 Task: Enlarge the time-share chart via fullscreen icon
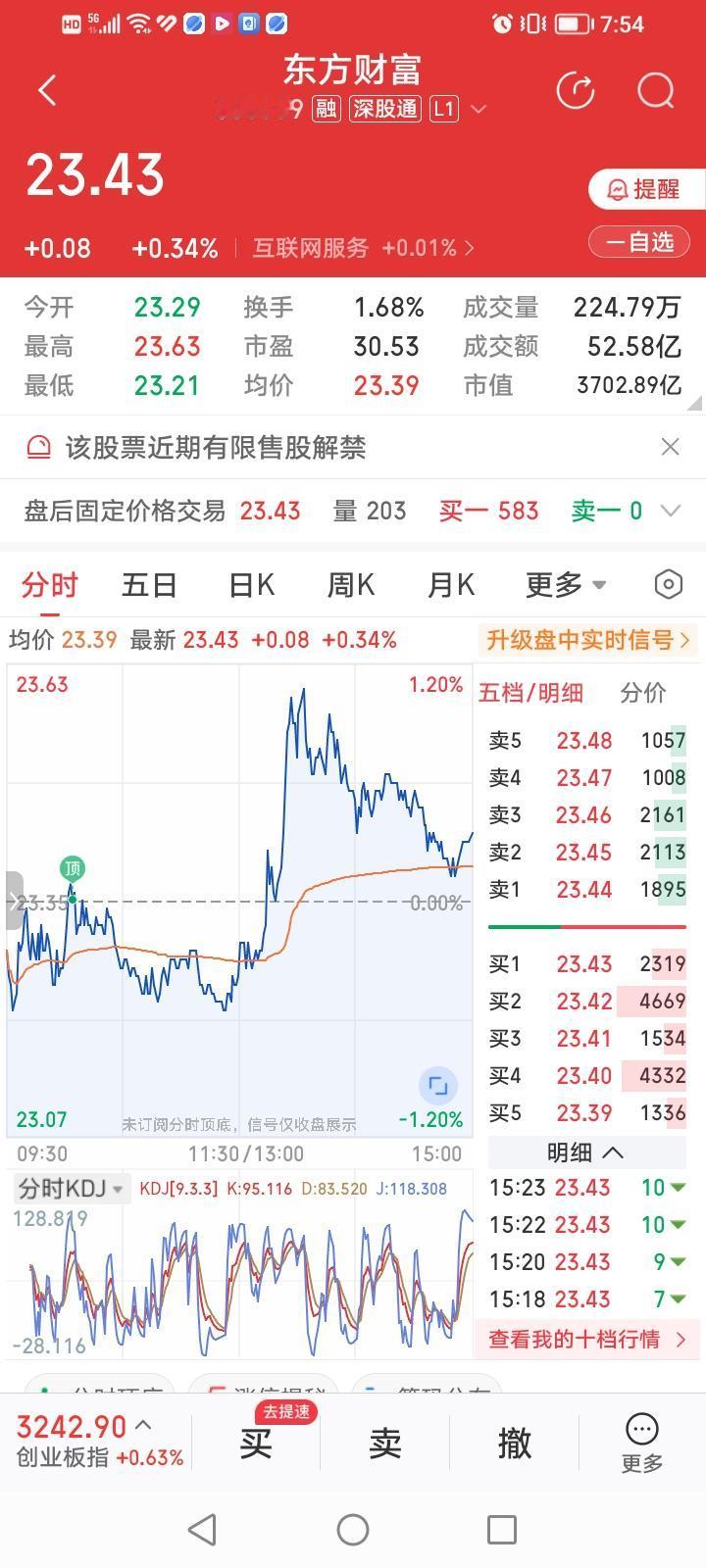coord(437,1086)
